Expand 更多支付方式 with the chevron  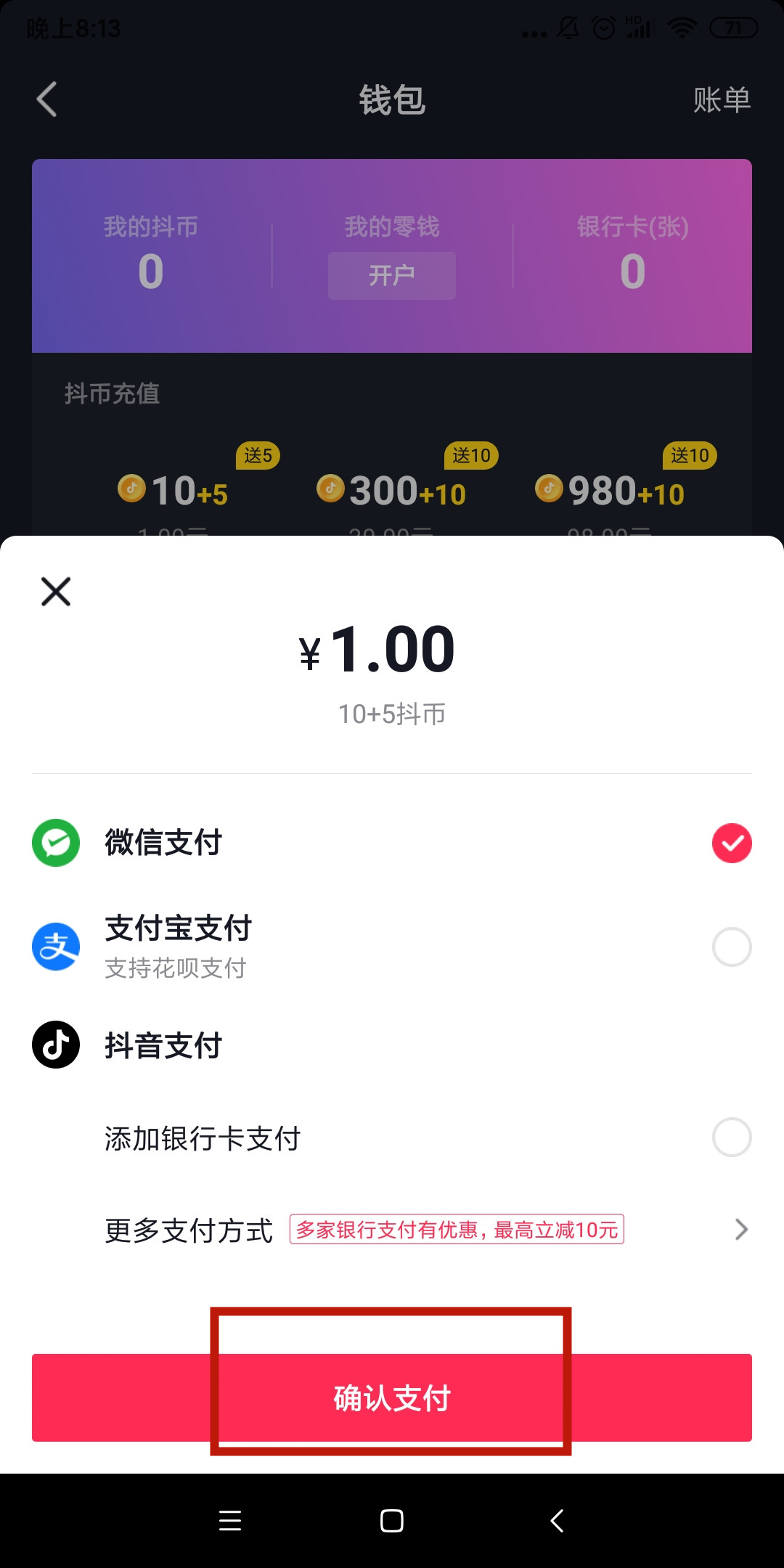click(x=740, y=1230)
